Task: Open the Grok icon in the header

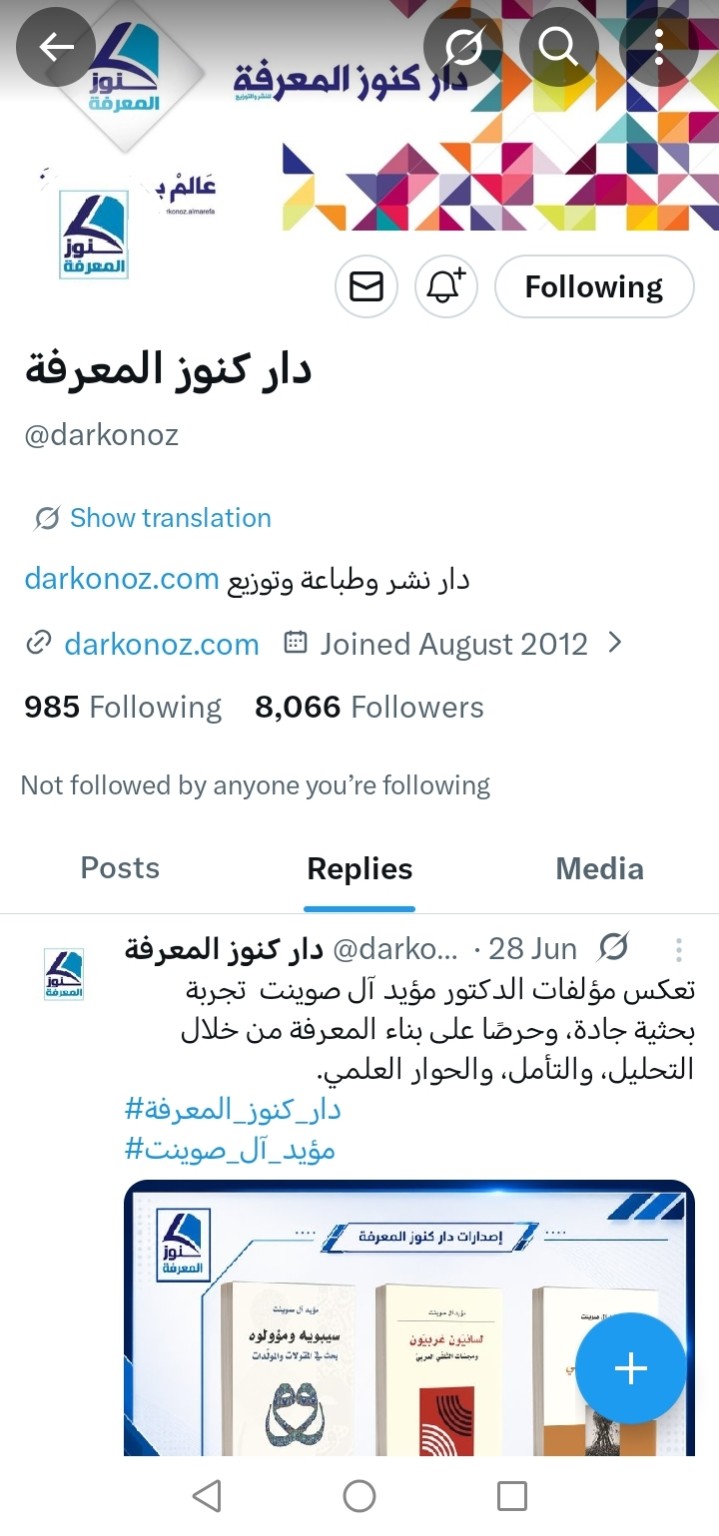Action: pyautogui.click(x=464, y=47)
